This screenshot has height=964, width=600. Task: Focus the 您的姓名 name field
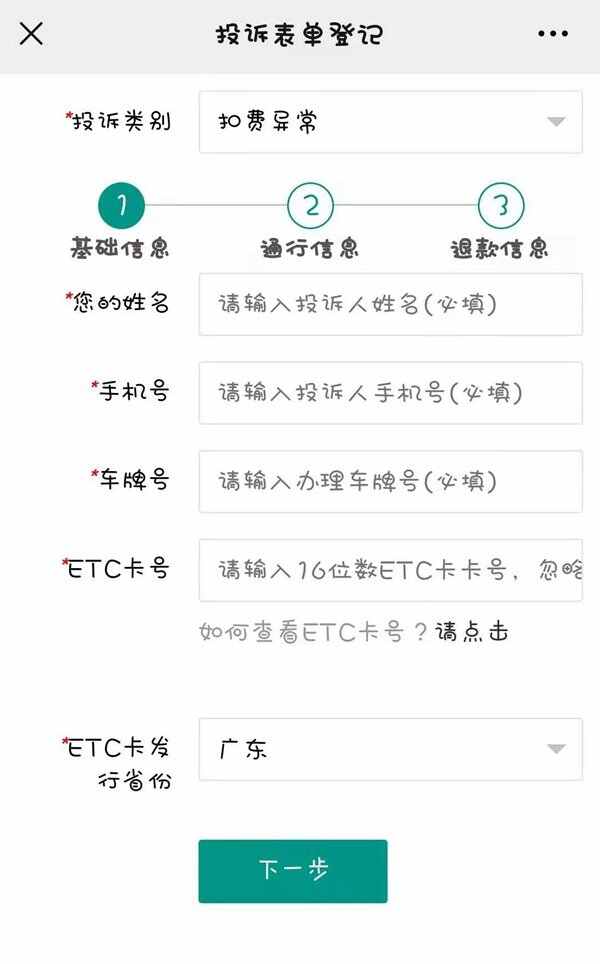[390, 304]
